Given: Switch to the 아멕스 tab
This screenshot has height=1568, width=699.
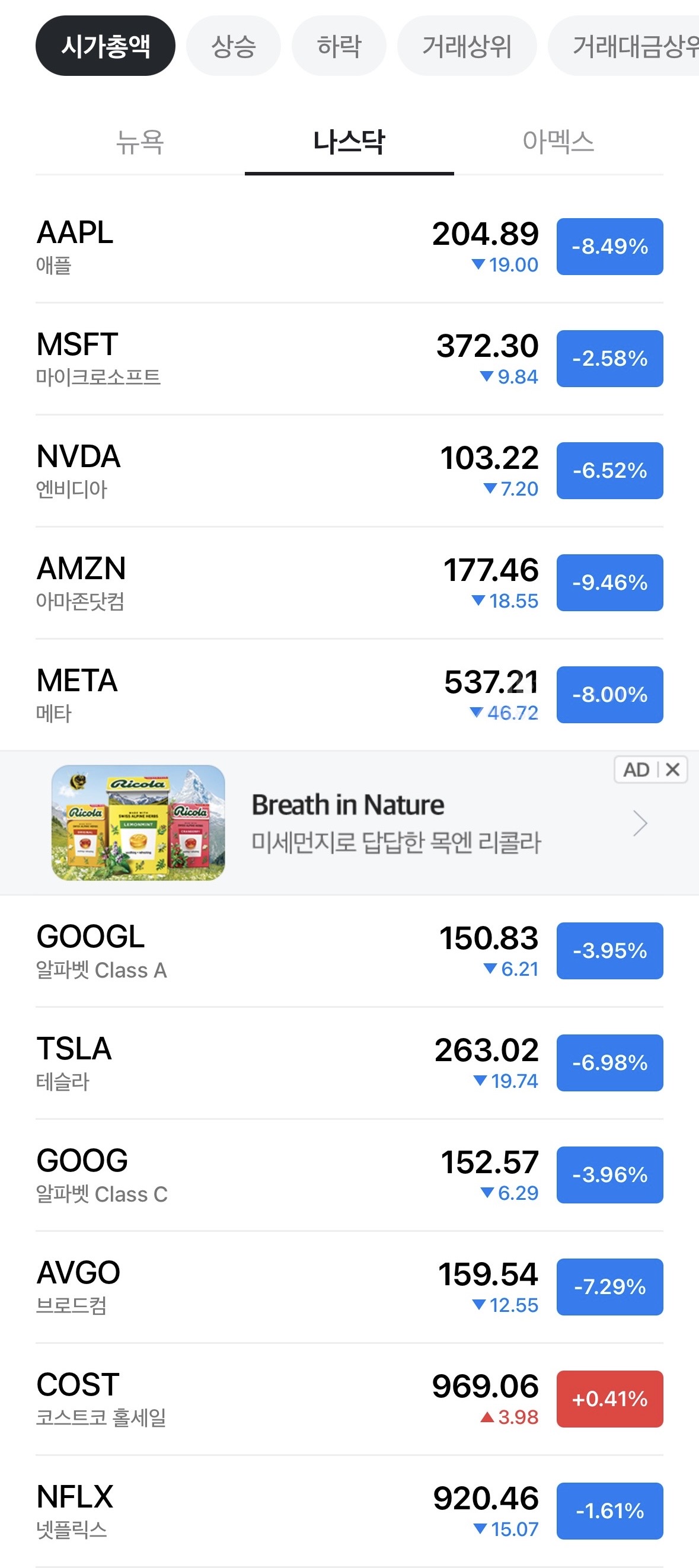Looking at the screenshot, I should [558, 142].
